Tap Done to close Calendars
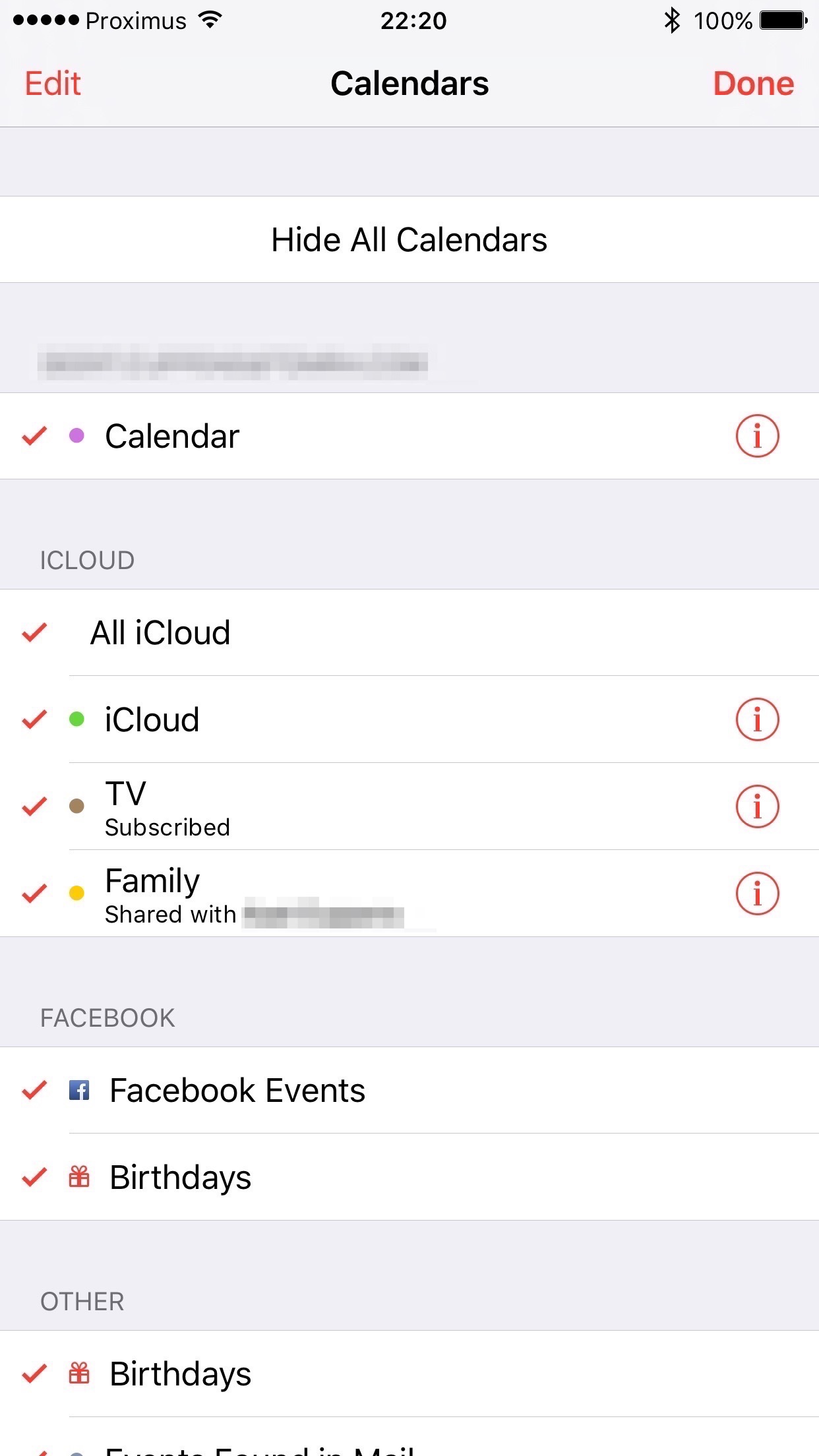The image size is (819, 1456). [753, 84]
